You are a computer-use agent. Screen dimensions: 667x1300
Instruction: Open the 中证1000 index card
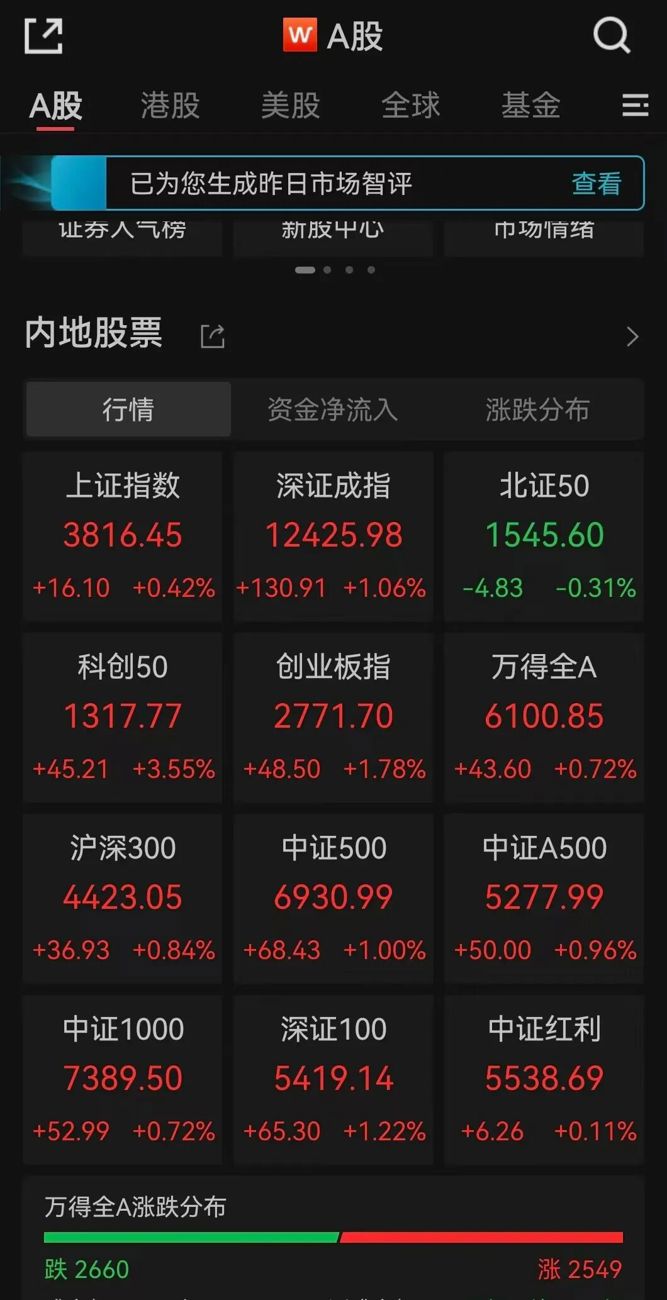[x=123, y=1079]
